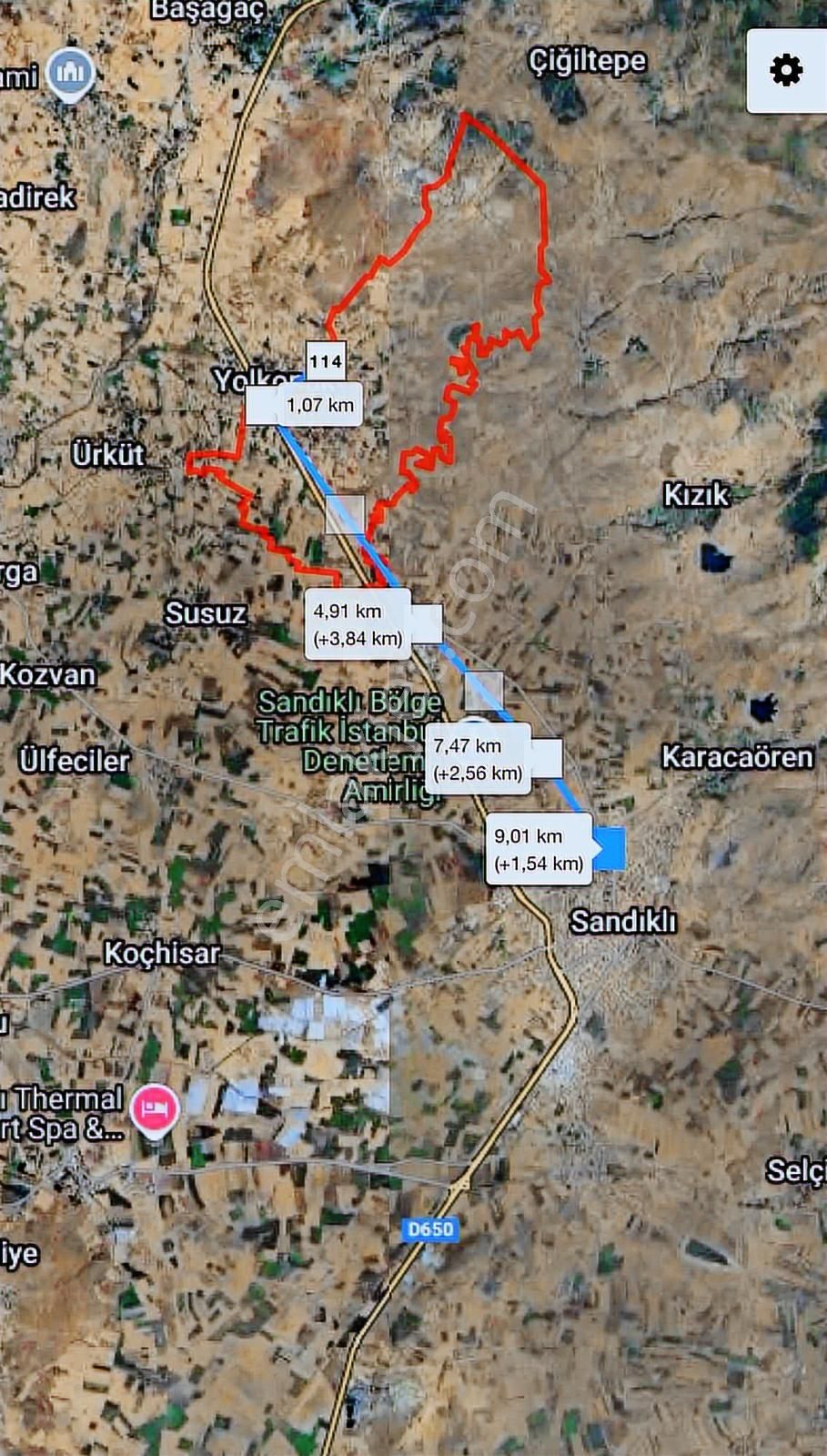Click the blue route endpoint marker near Sandıklı
Viewport: 827px width, 1456px height.
[611, 848]
